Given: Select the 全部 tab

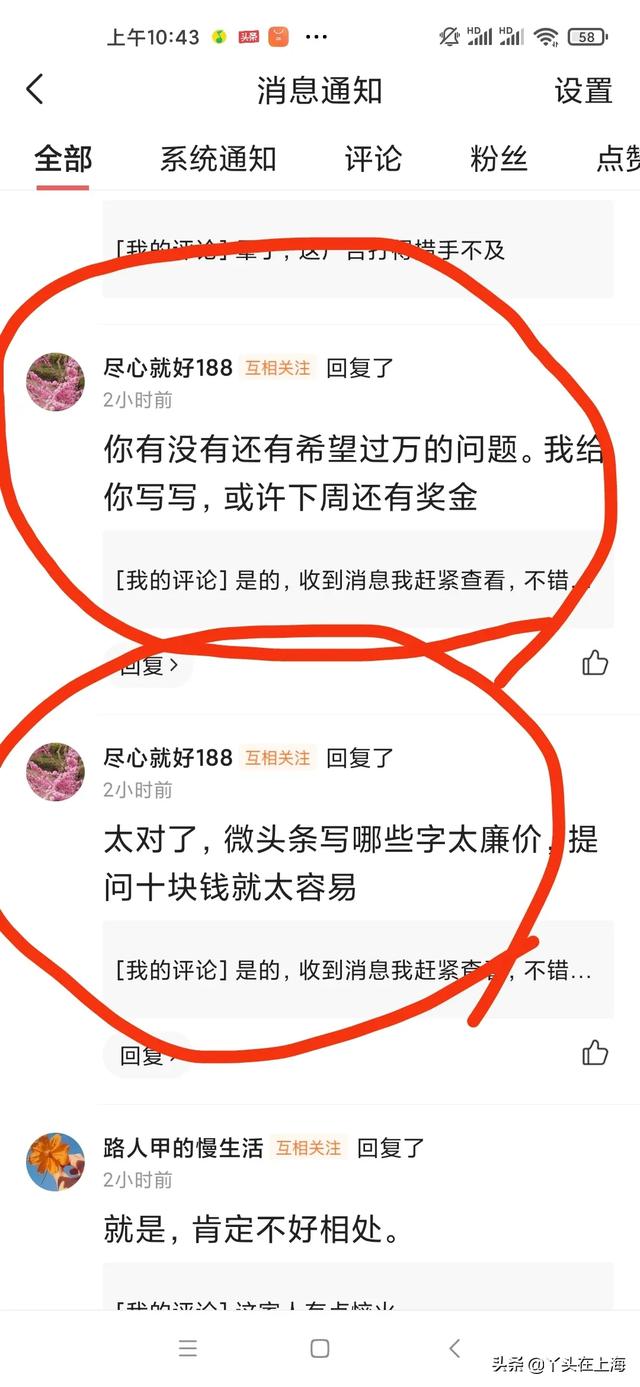Looking at the screenshot, I should pos(63,158).
